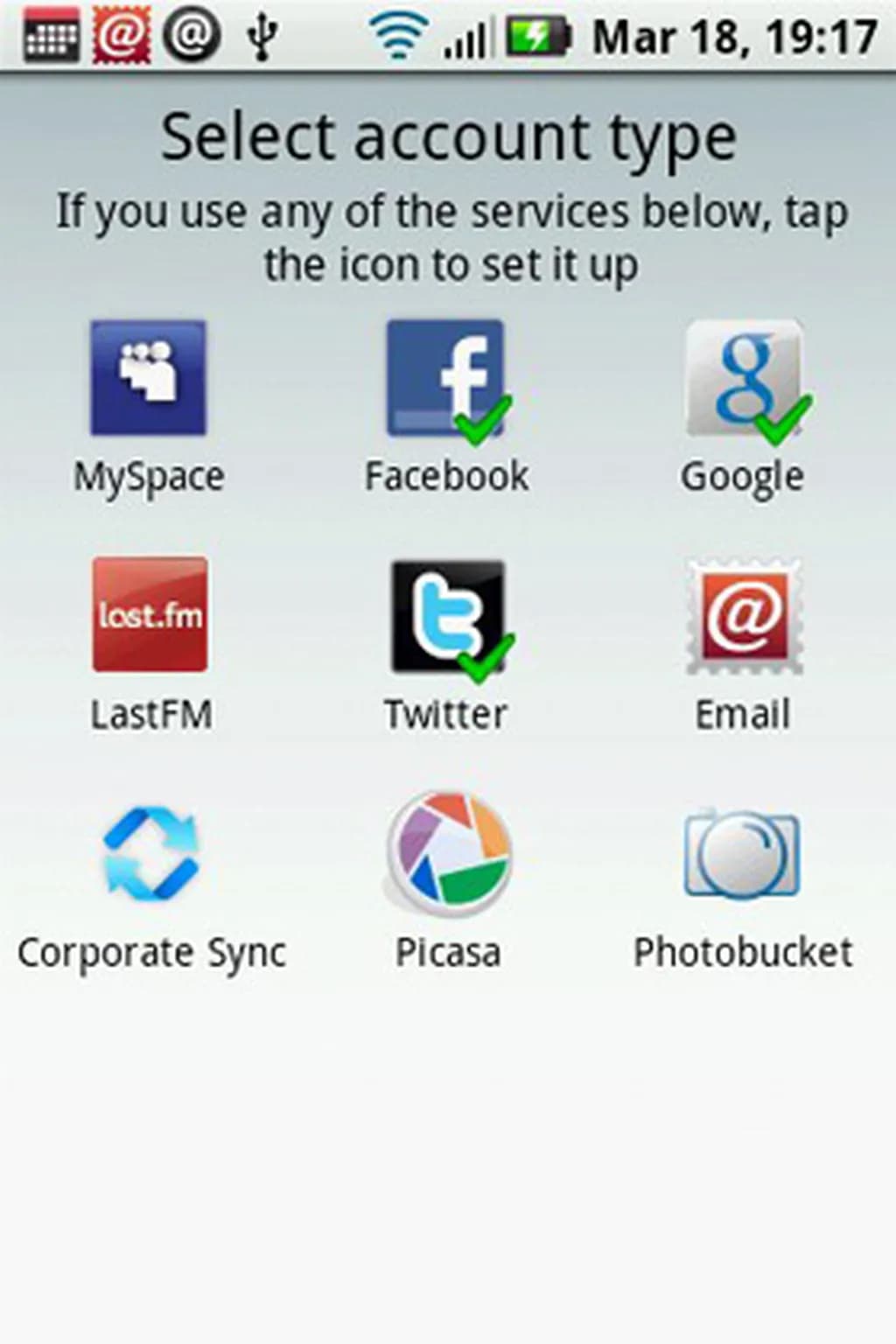
Task: Tap the charging battery indicator
Action: 537,35
